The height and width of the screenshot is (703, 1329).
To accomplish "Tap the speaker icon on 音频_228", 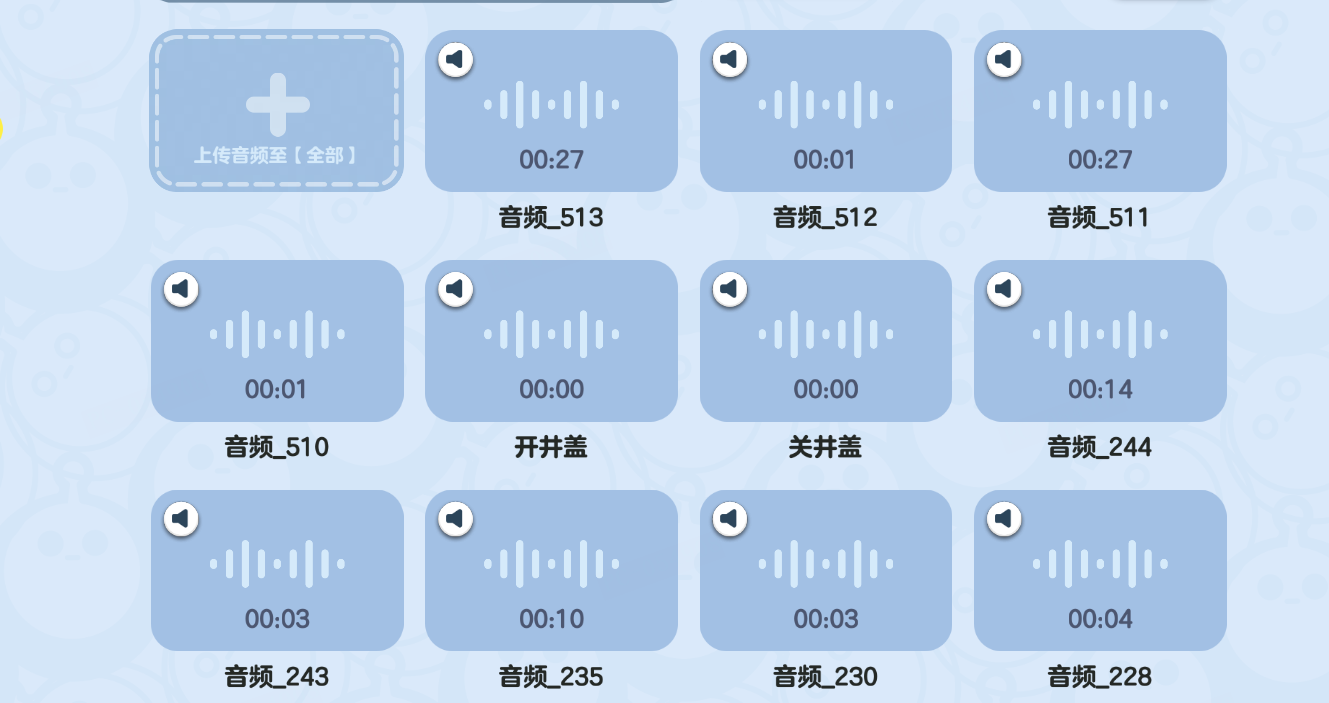I will pos(1004,519).
